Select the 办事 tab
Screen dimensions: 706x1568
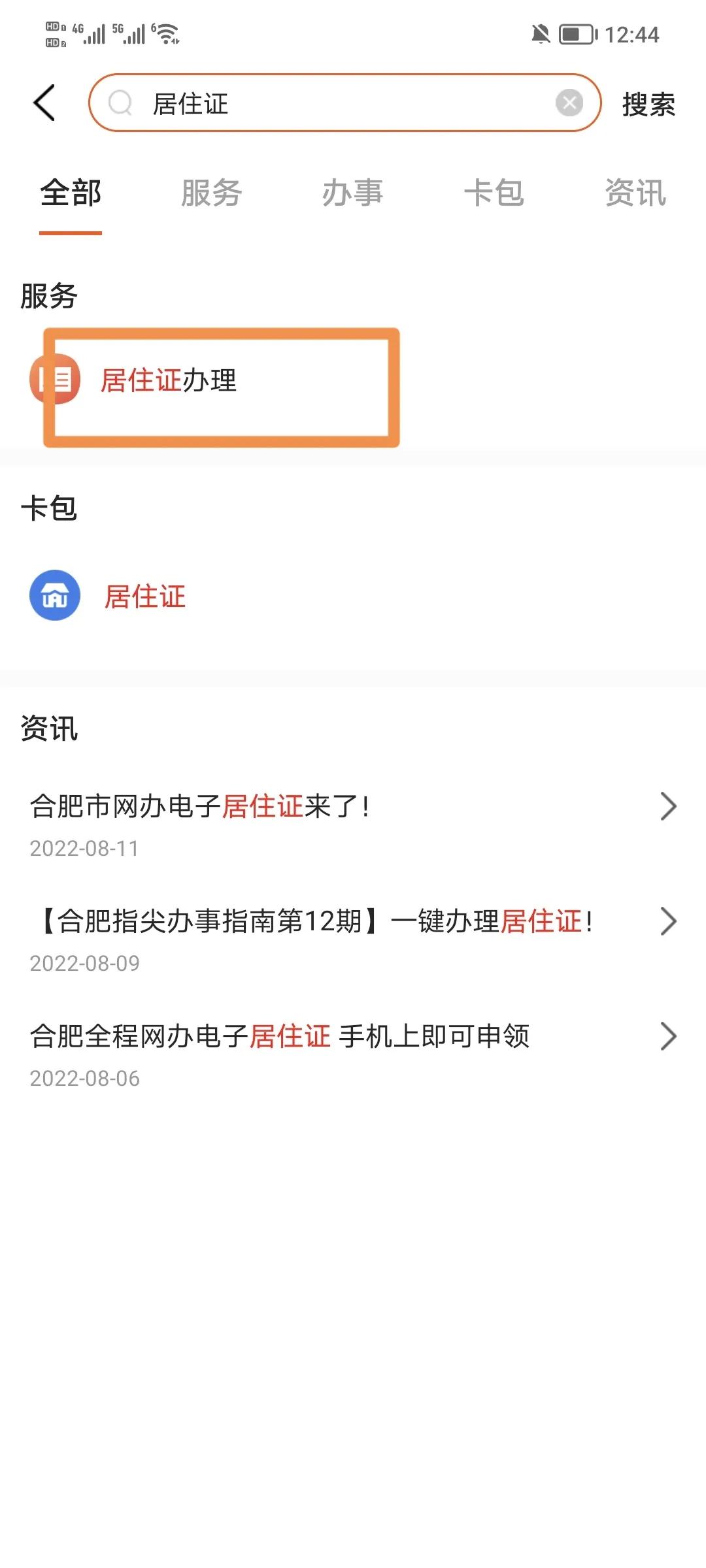354,193
